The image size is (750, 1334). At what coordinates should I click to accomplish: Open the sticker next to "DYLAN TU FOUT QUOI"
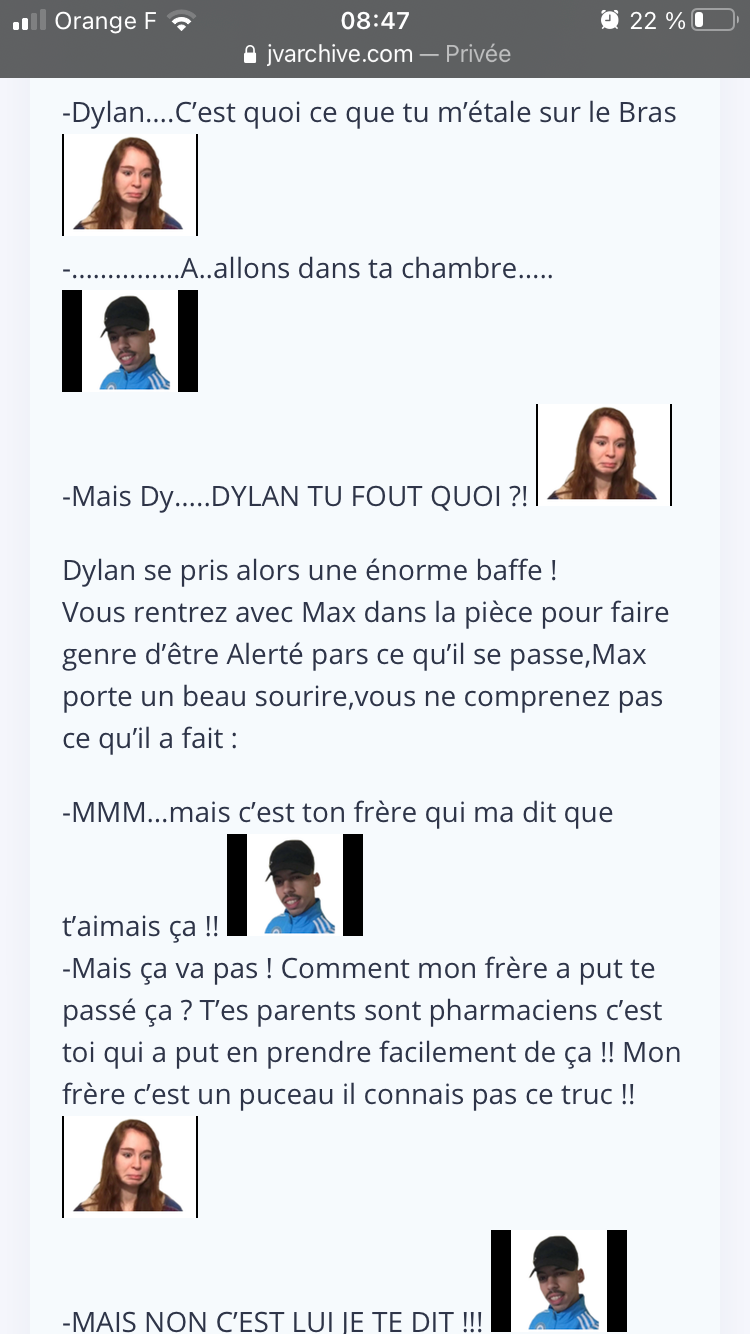coord(604,454)
